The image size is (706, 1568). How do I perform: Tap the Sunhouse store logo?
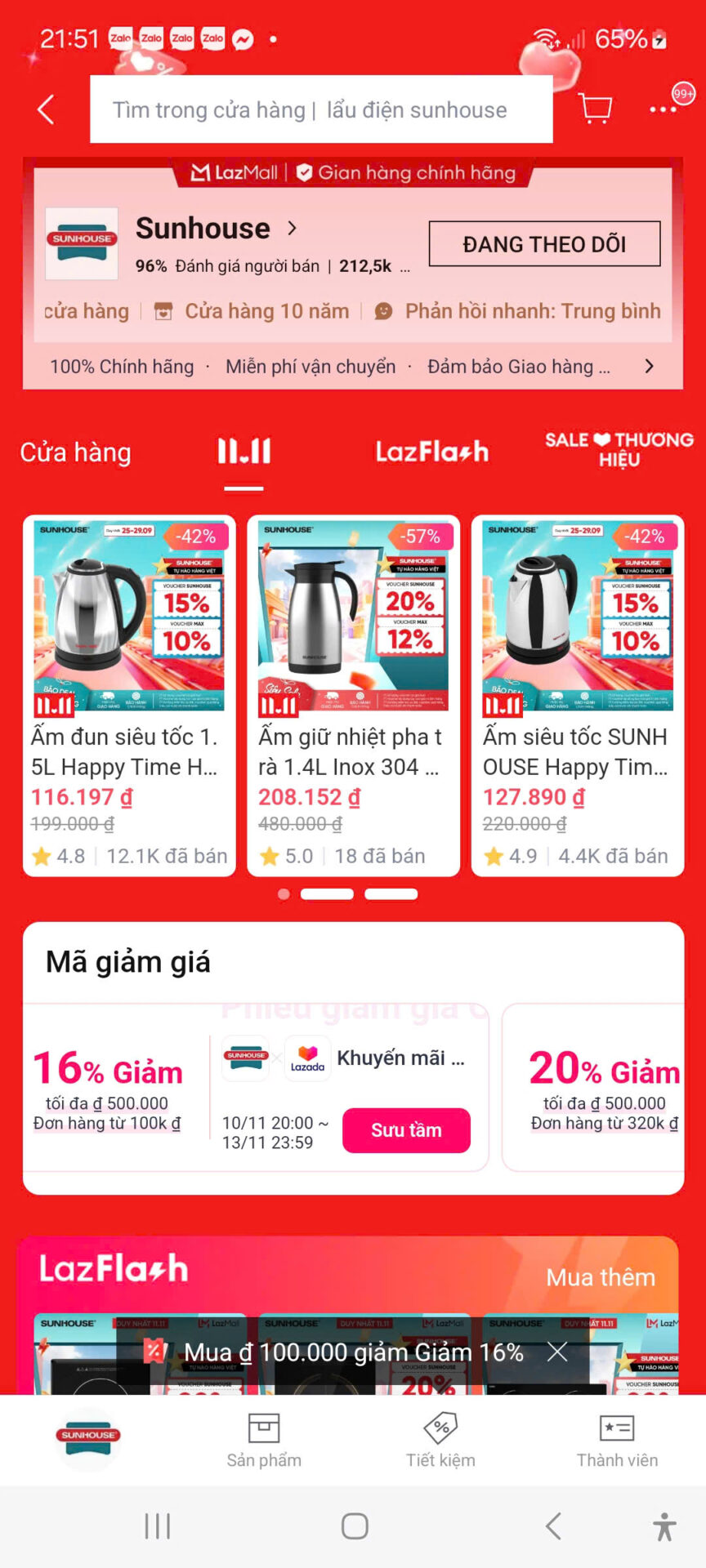pos(81,243)
